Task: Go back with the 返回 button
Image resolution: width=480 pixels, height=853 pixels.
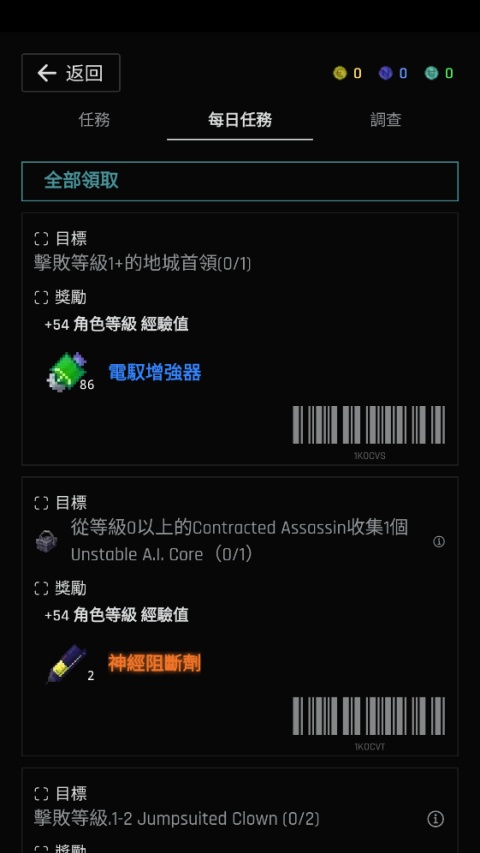Action: pyautogui.click(x=71, y=72)
